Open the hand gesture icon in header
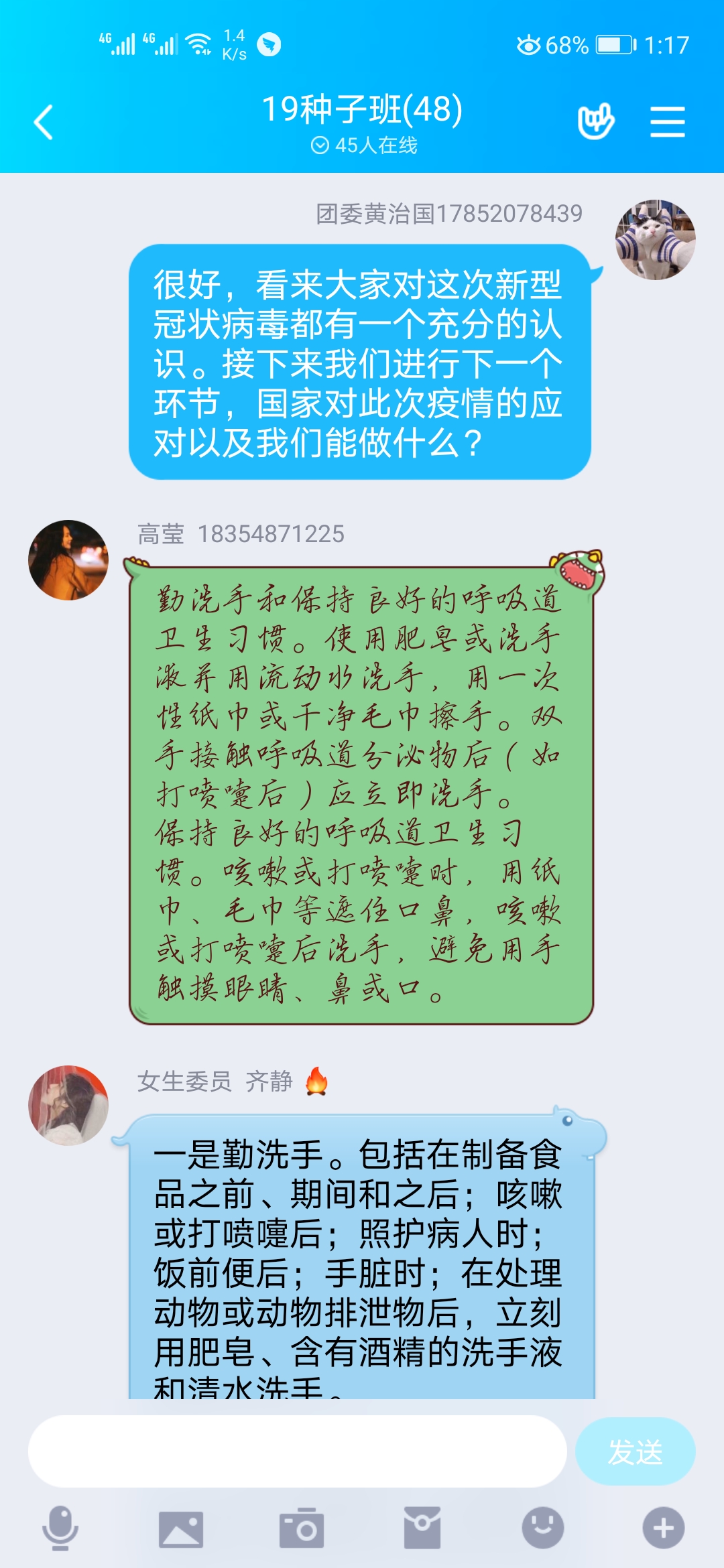Image resolution: width=724 pixels, height=1568 pixels. [x=595, y=121]
